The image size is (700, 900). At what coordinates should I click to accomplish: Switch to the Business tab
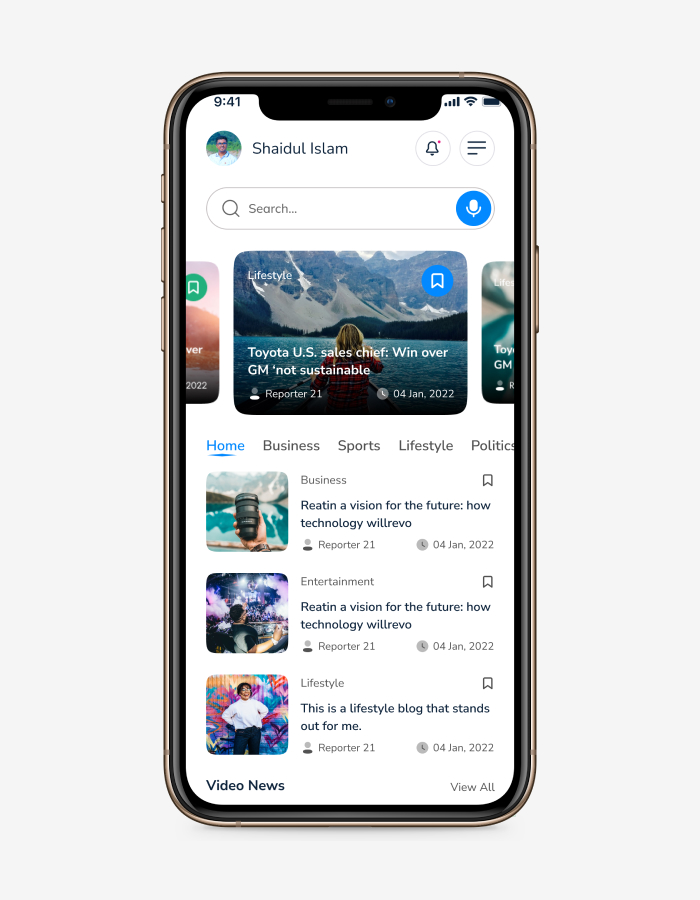(291, 446)
